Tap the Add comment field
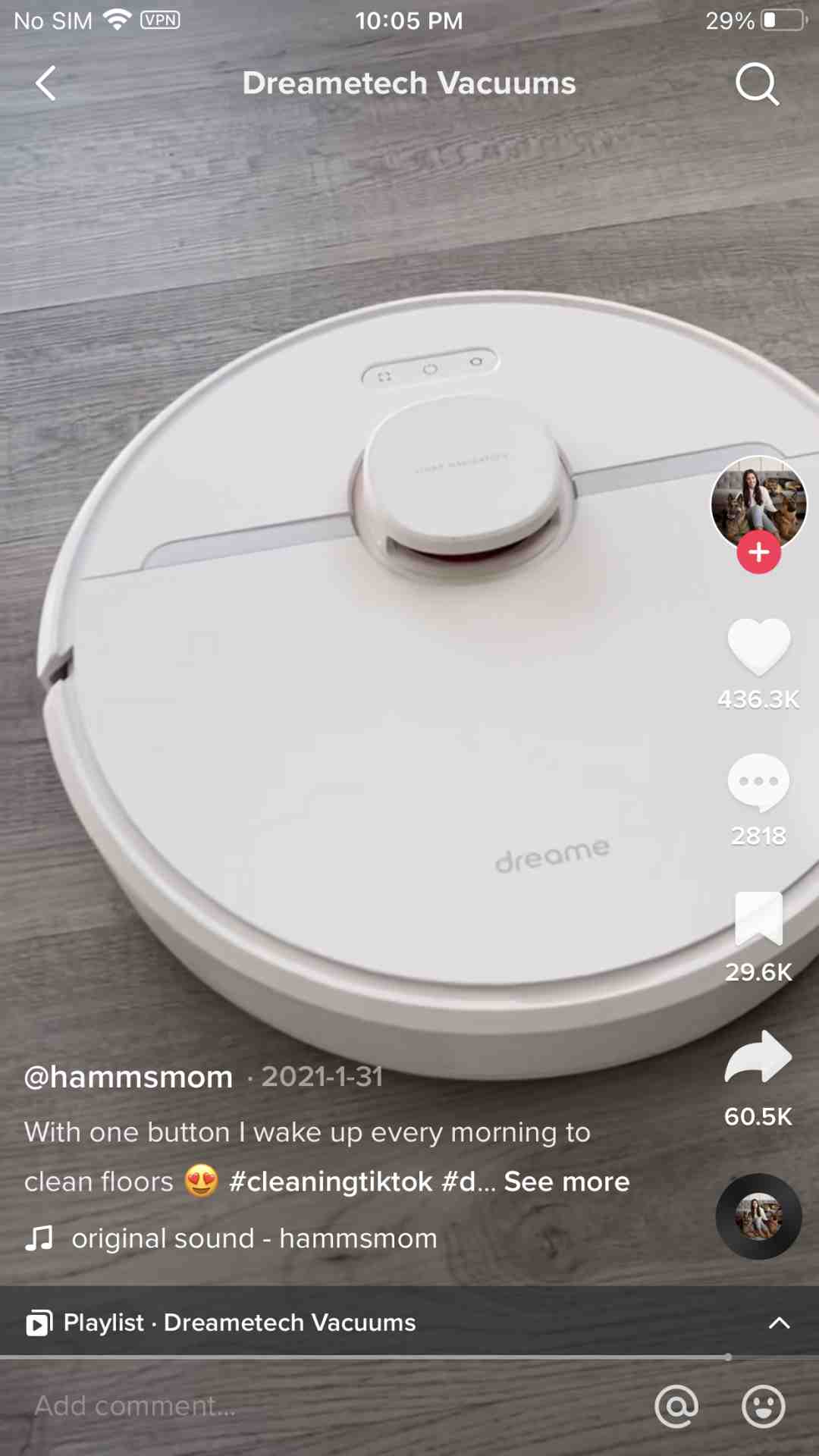The image size is (819, 1456). tap(303, 1406)
